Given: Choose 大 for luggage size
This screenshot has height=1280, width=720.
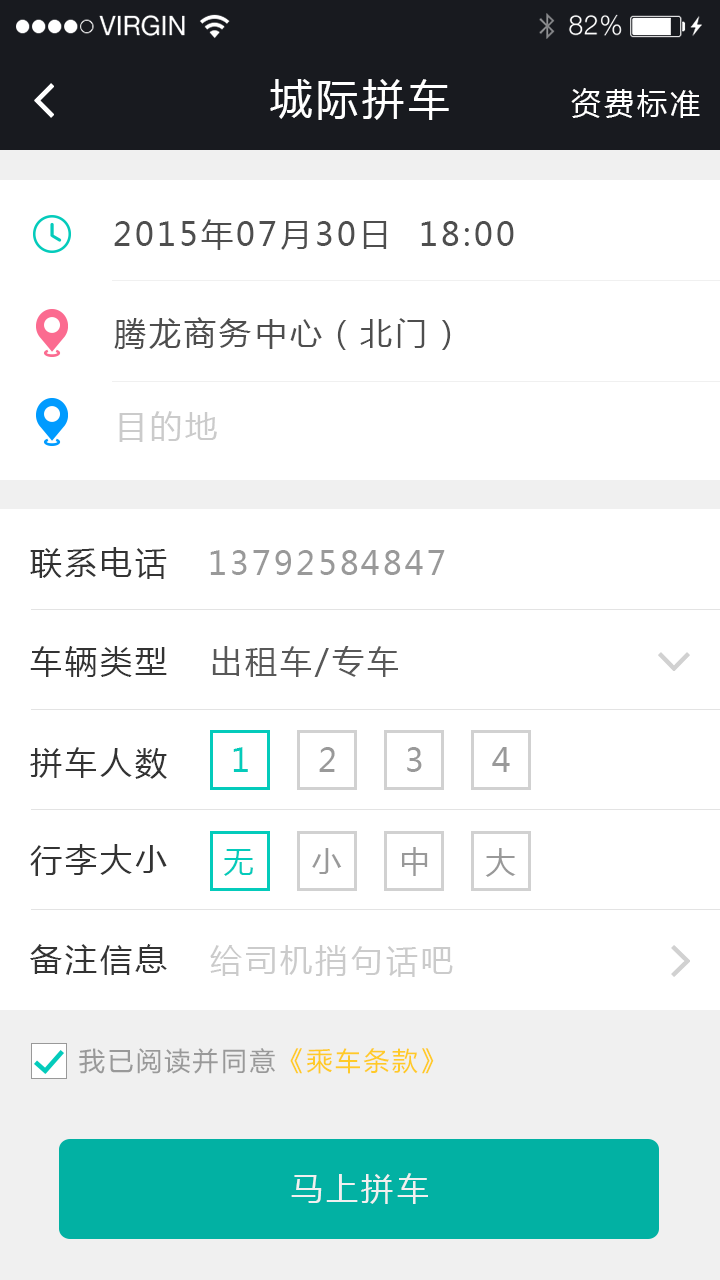Looking at the screenshot, I should click(501, 861).
